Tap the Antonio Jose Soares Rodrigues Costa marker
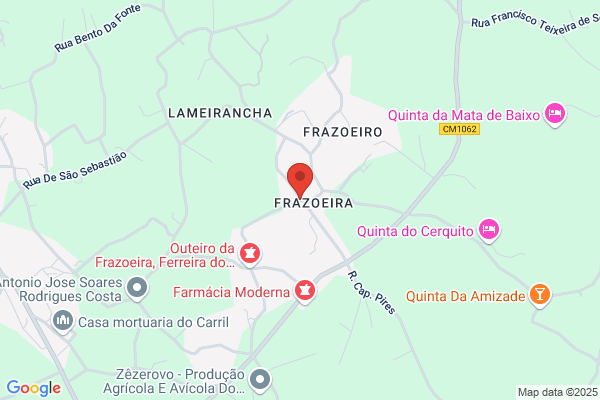 click(137, 288)
